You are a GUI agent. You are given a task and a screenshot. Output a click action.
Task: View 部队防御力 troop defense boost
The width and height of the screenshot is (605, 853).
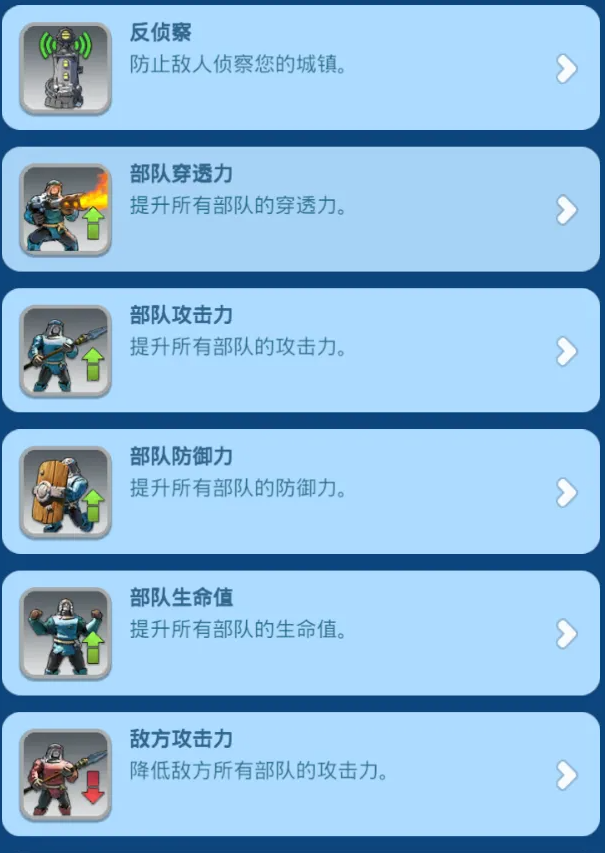click(302, 491)
